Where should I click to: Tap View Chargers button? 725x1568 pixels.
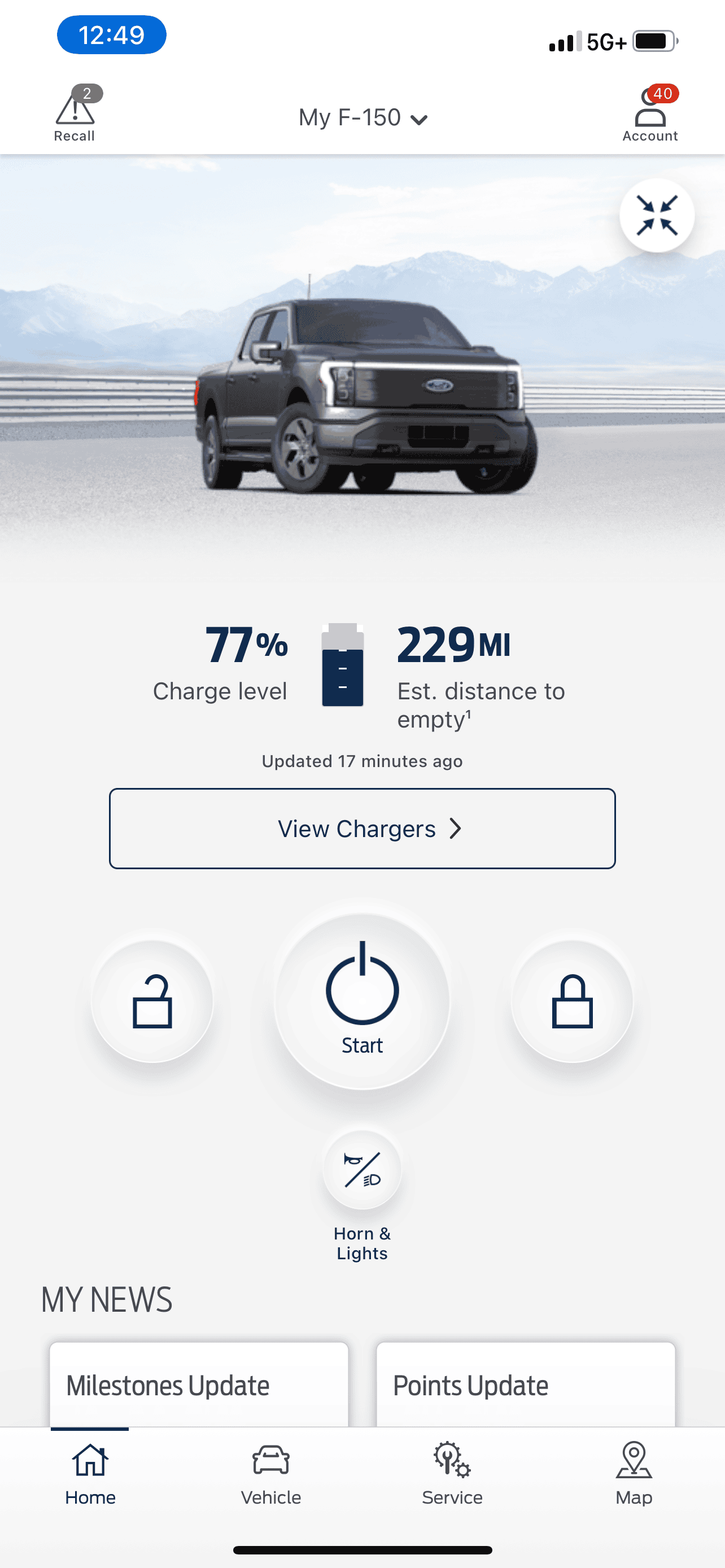pos(362,829)
